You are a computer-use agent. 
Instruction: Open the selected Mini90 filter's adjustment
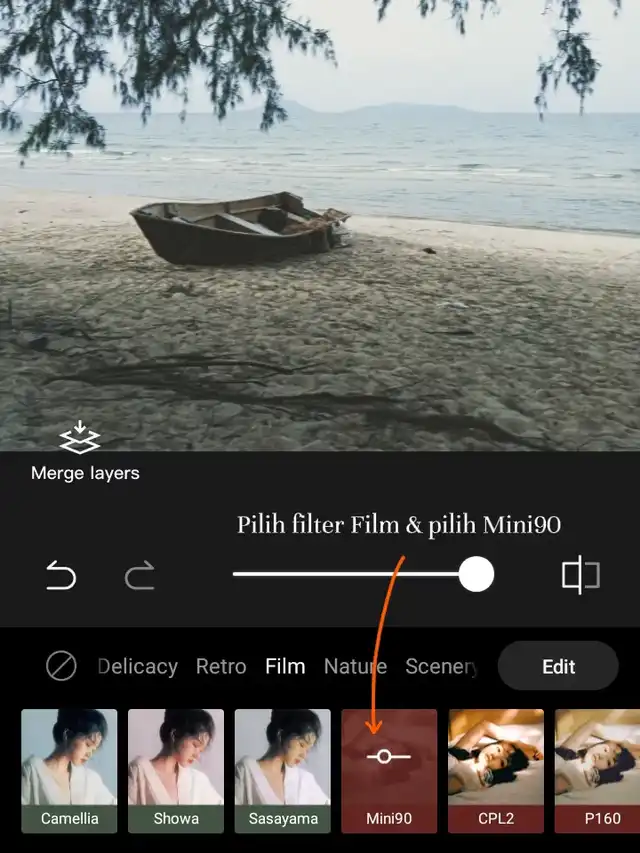(x=389, y=771)
